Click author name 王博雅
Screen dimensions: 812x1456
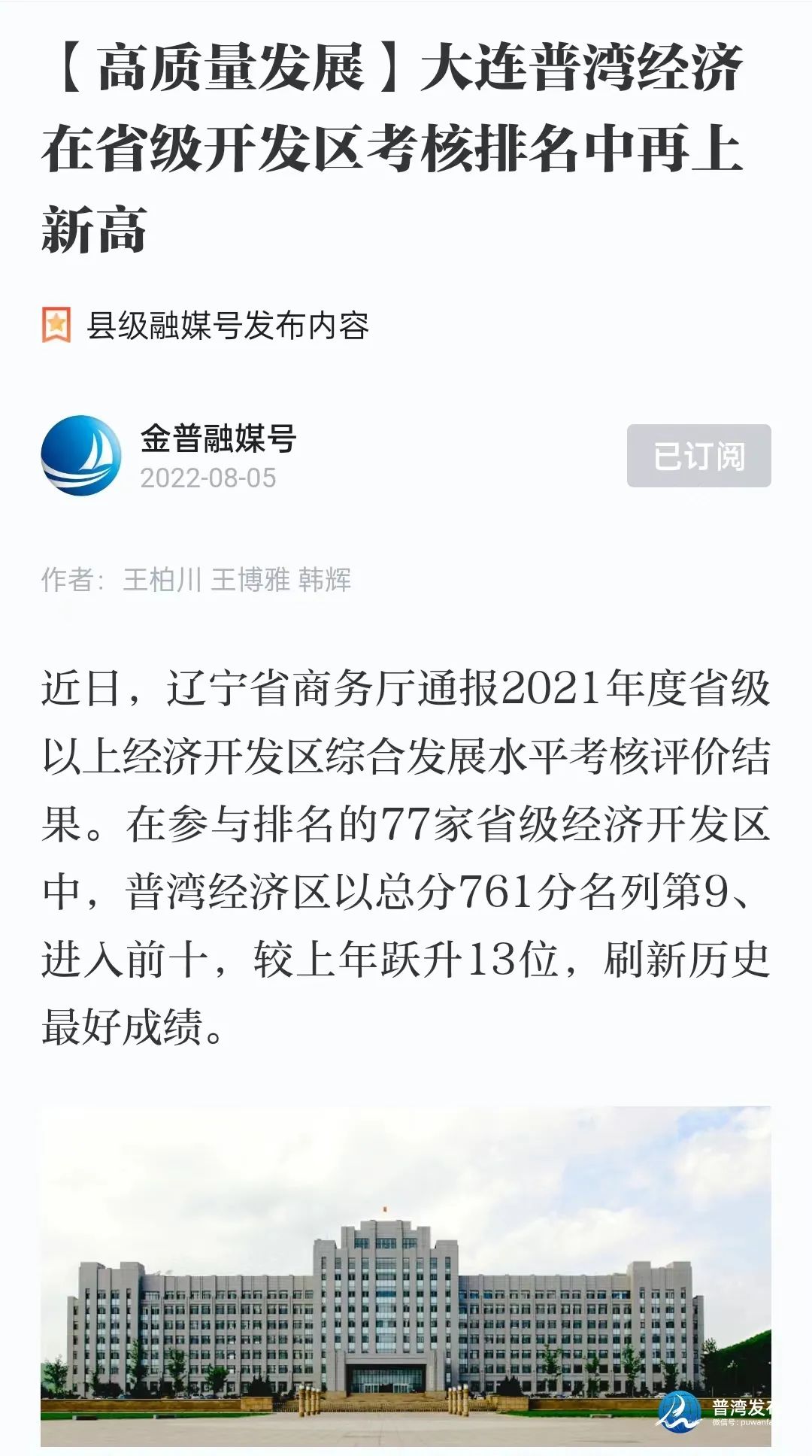coord(248,579)
